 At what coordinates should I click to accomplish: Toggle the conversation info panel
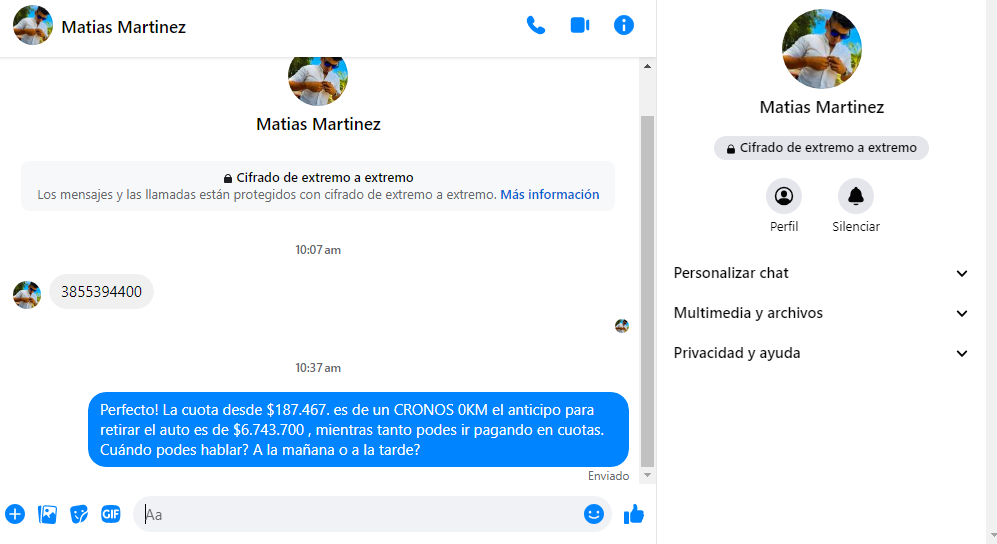(624, 26)
